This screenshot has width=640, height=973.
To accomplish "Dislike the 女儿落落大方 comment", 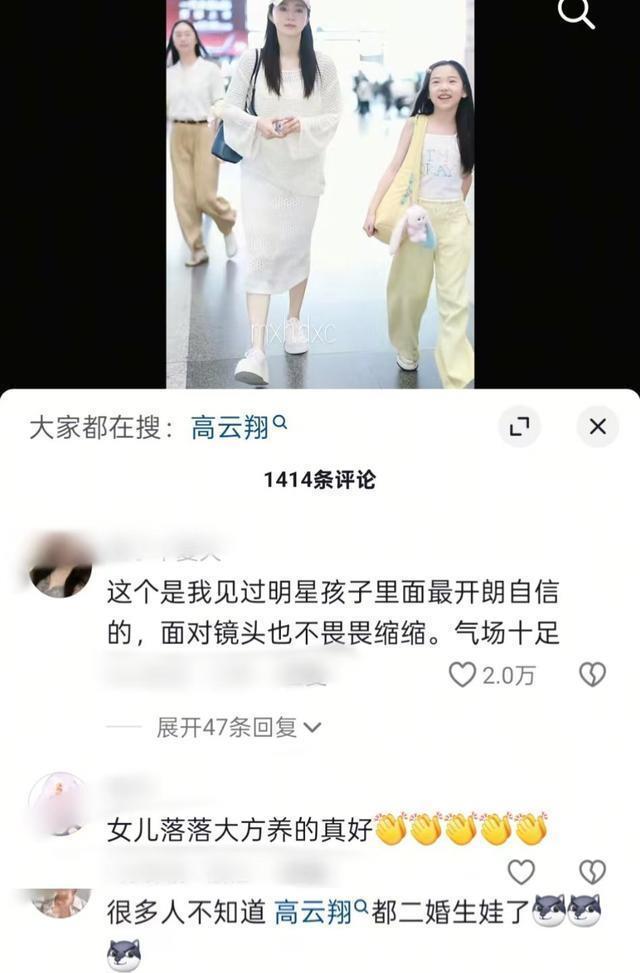I will coord(592,871).
